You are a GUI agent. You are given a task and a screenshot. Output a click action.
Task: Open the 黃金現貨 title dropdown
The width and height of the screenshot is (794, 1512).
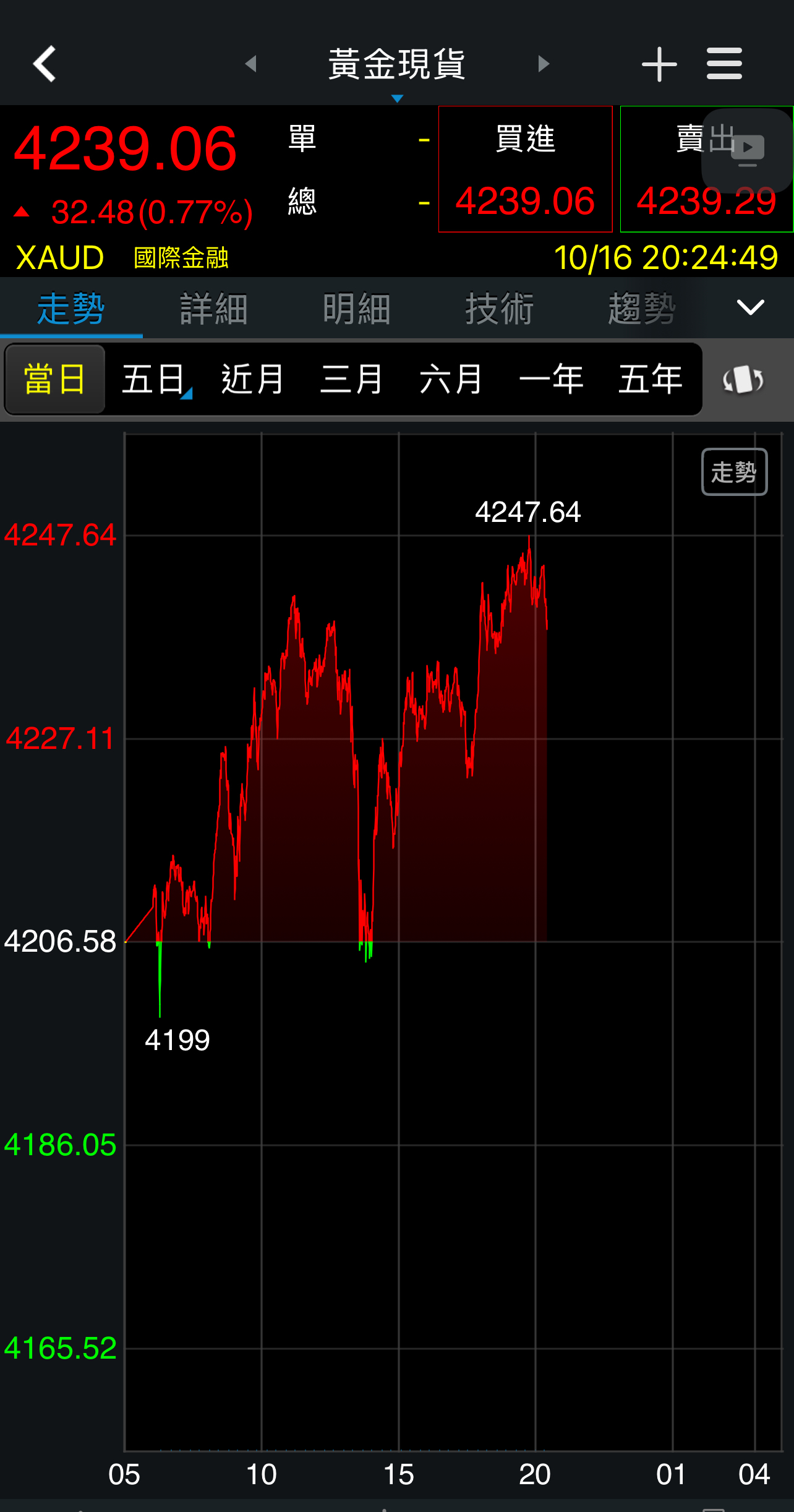pos(397,67)
